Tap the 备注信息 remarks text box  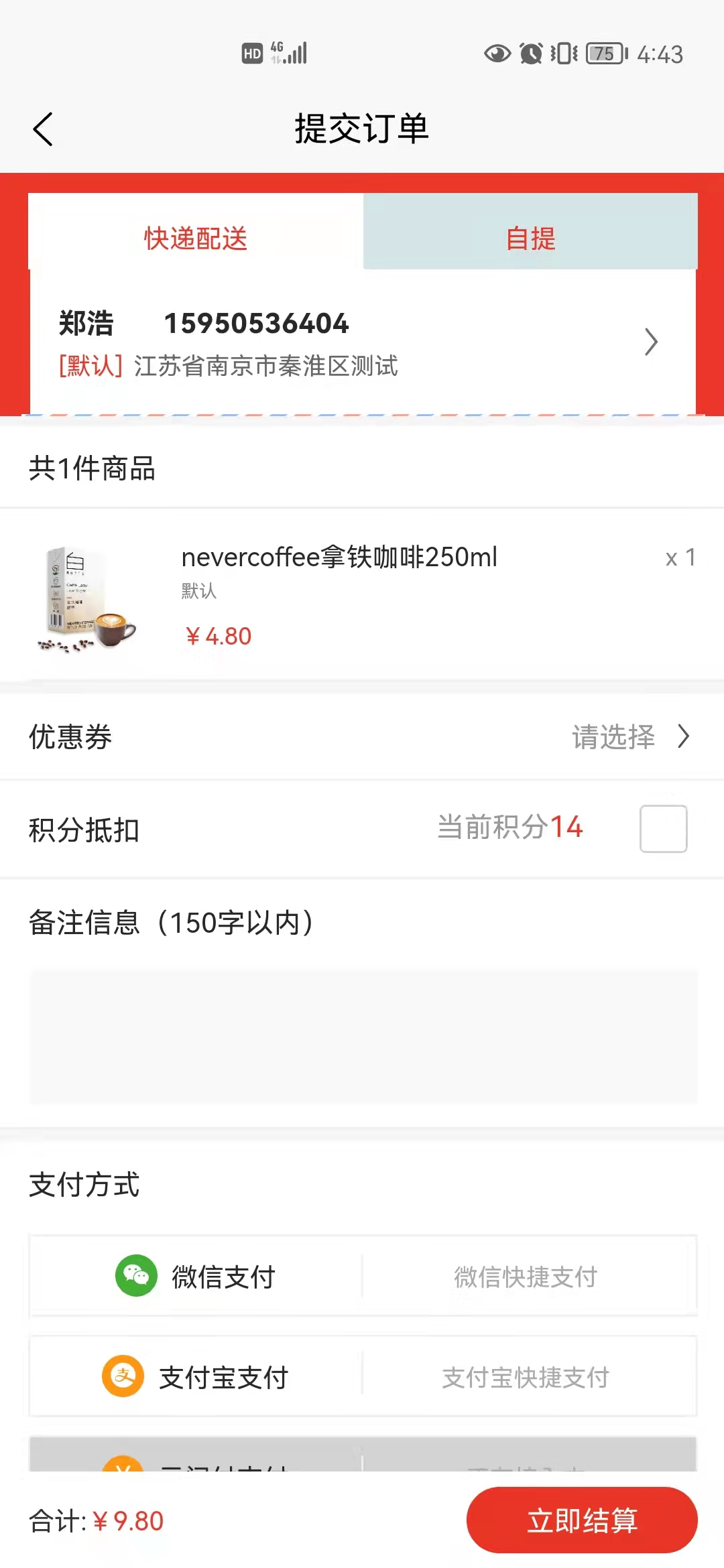[362, 1036]
